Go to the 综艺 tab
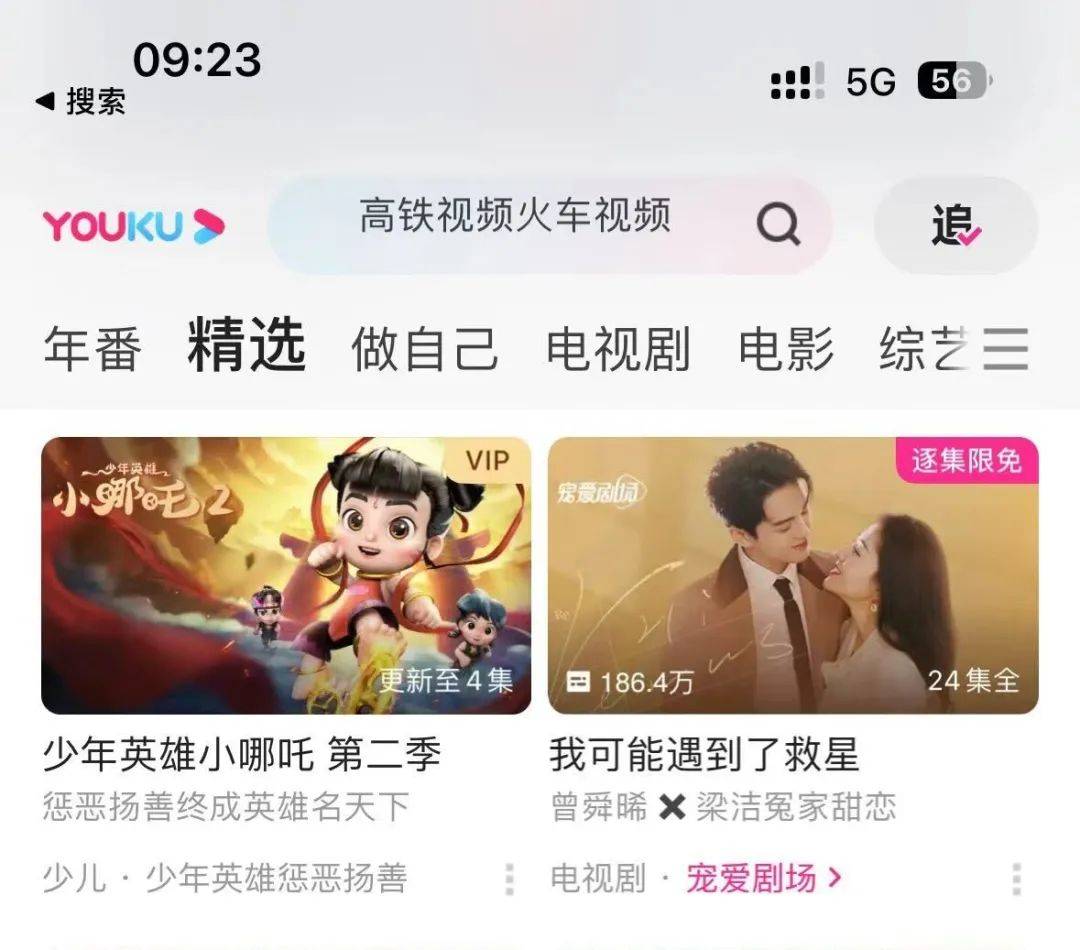This screenshot has width=1080, height=950. [x=922, y=350]
